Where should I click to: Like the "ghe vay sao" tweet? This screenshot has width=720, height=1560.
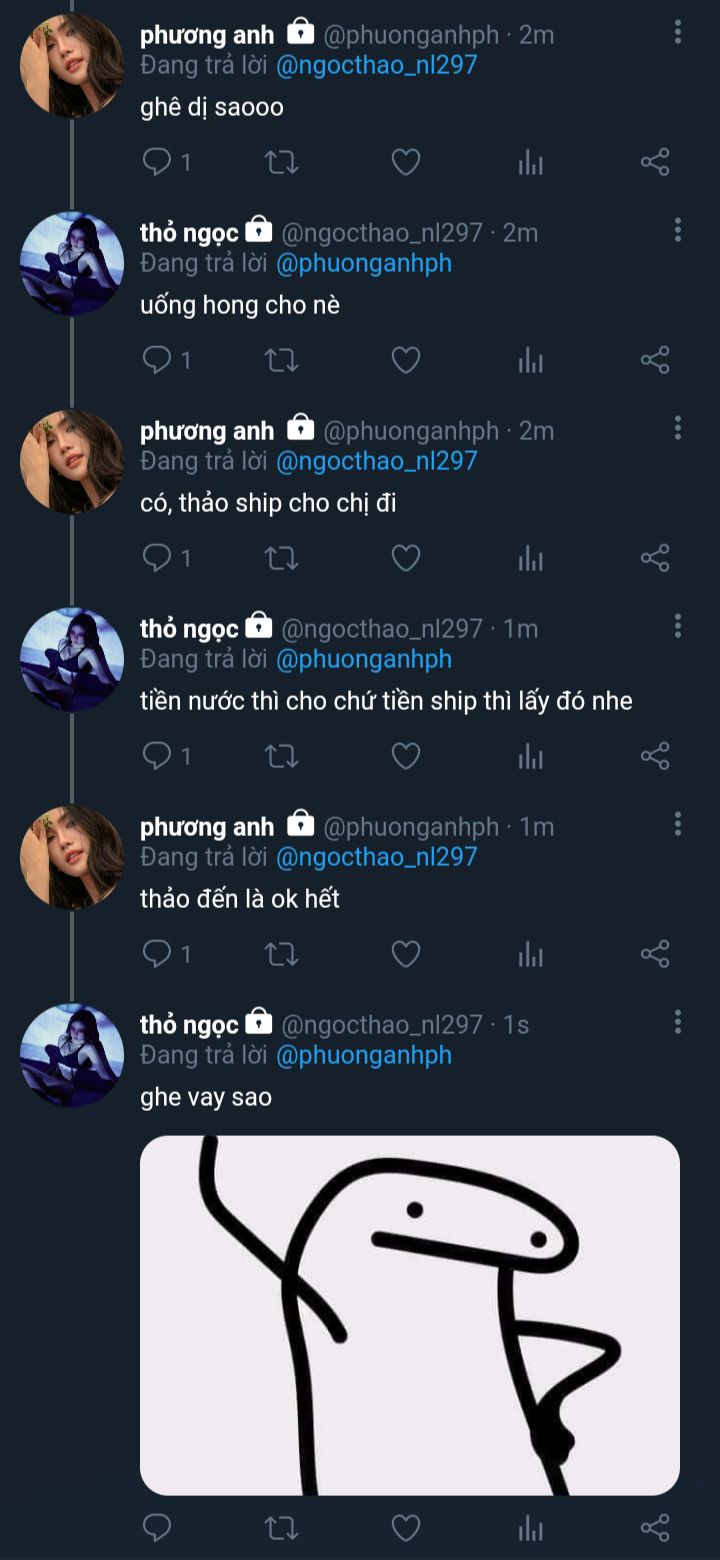click(x=405, y=1528)
